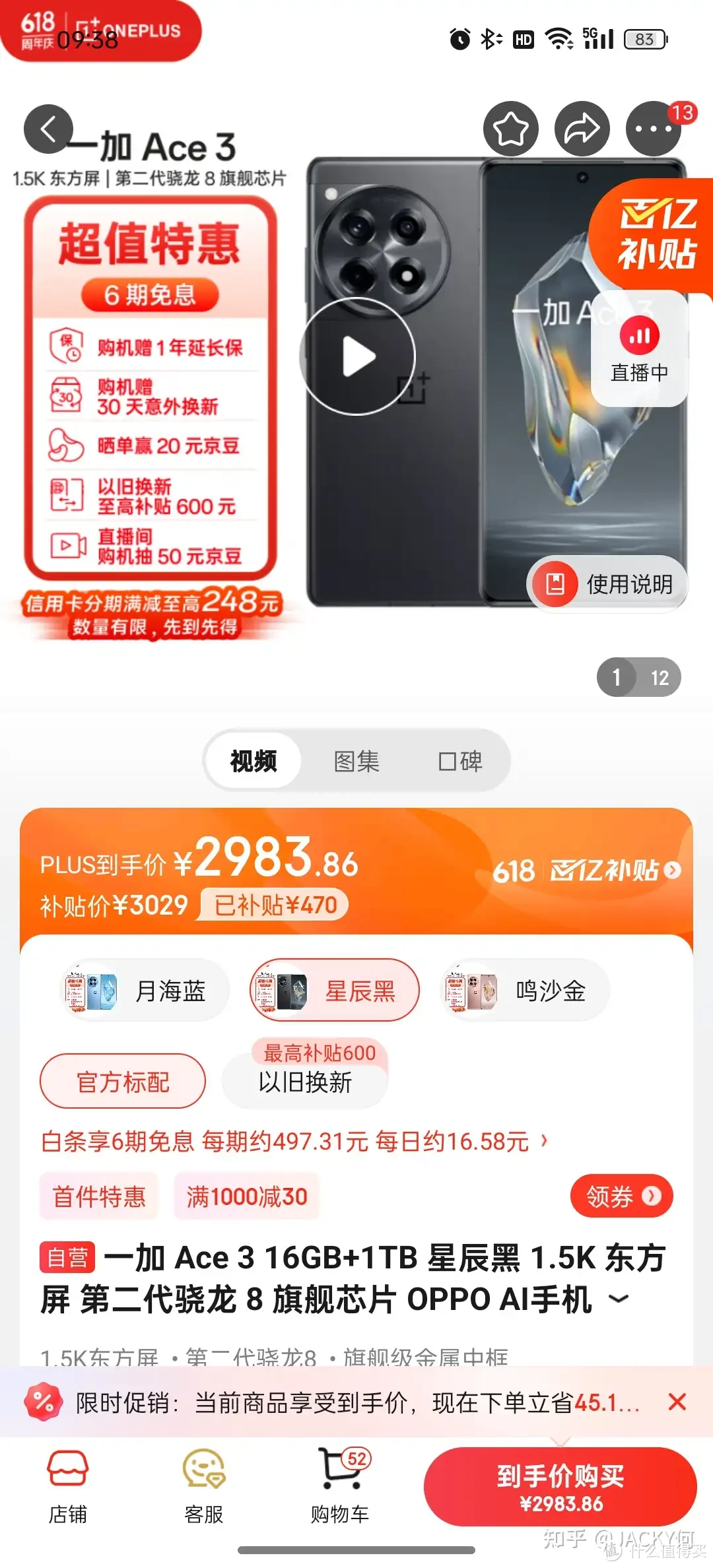Screen dimensions: 713x1568
Task: Go back using the top-left arrow
Action: click(x=48, y=129)
